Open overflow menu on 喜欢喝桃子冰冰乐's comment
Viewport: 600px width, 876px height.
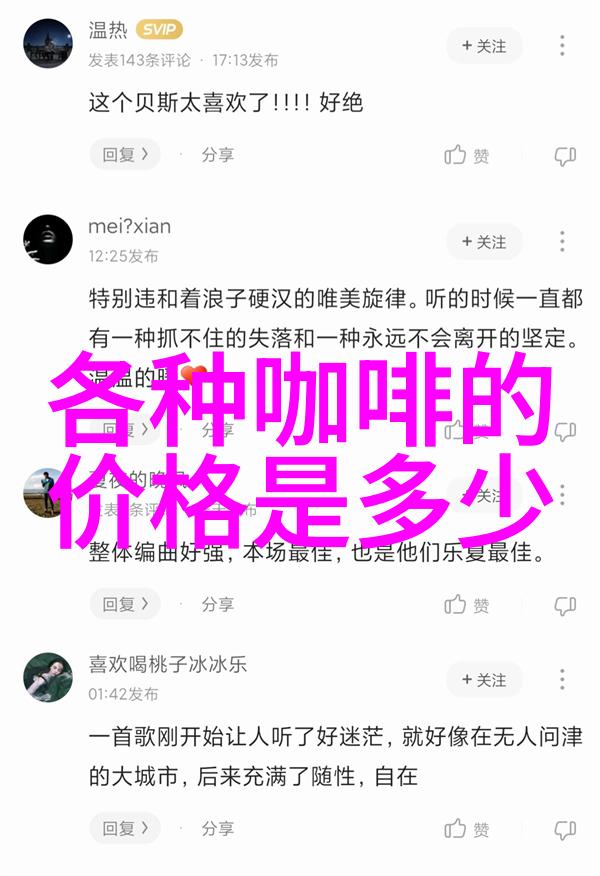tap(563, 680)
